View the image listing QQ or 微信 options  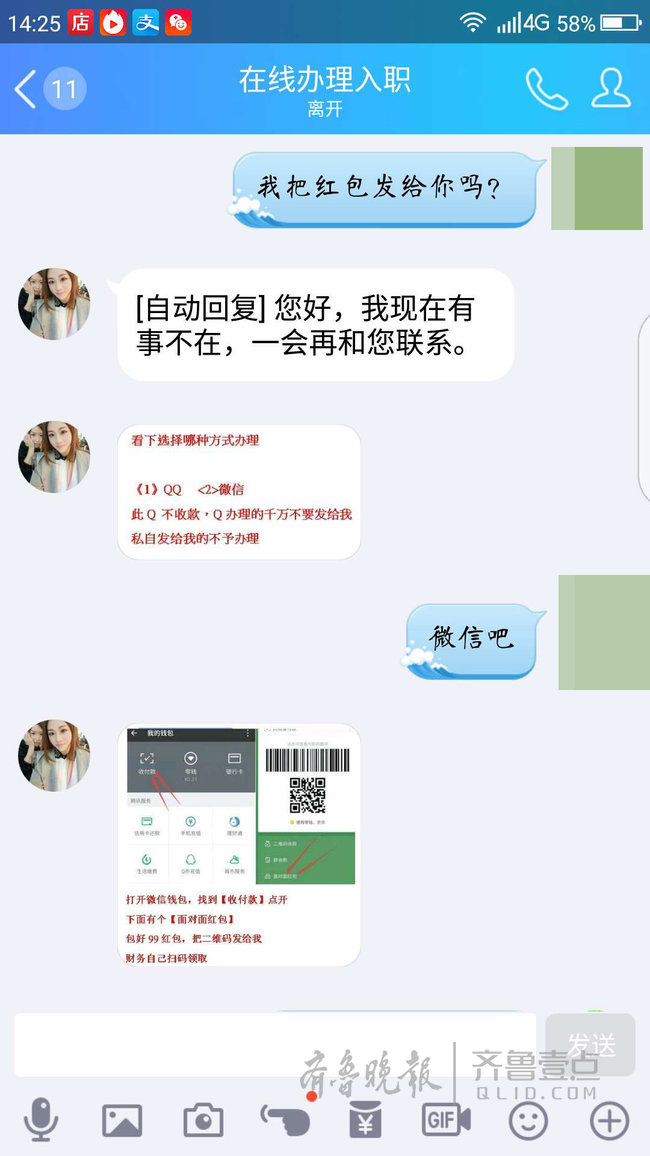tap(239, 492)
